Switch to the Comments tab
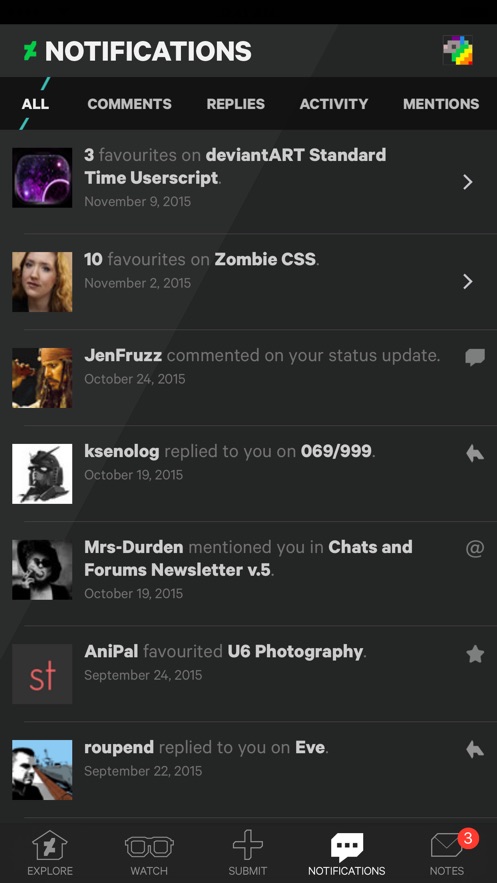Viewport: 497px width, 883px height. point(129,104)
